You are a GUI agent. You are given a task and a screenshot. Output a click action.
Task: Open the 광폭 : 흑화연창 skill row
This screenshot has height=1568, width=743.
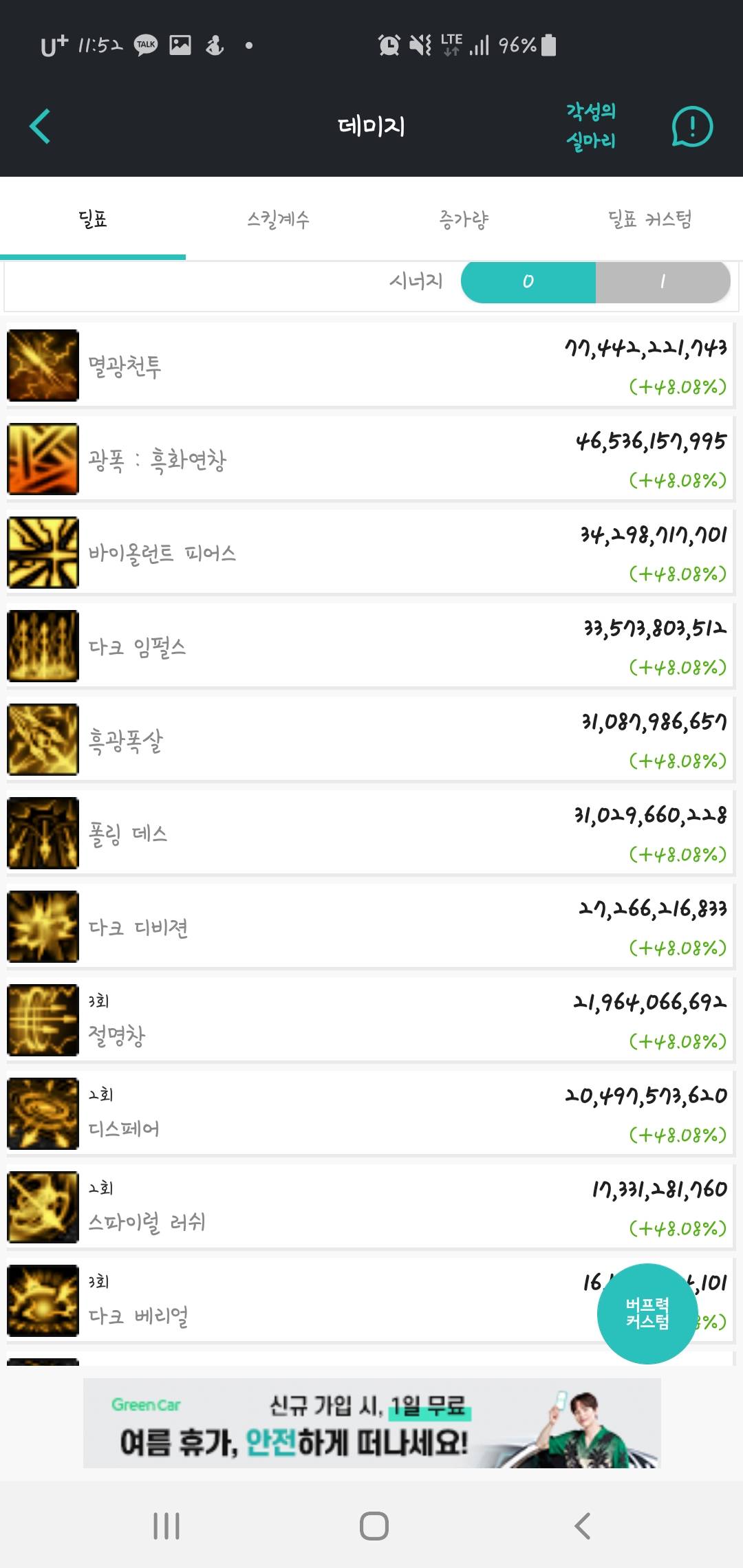pos(370,459)
